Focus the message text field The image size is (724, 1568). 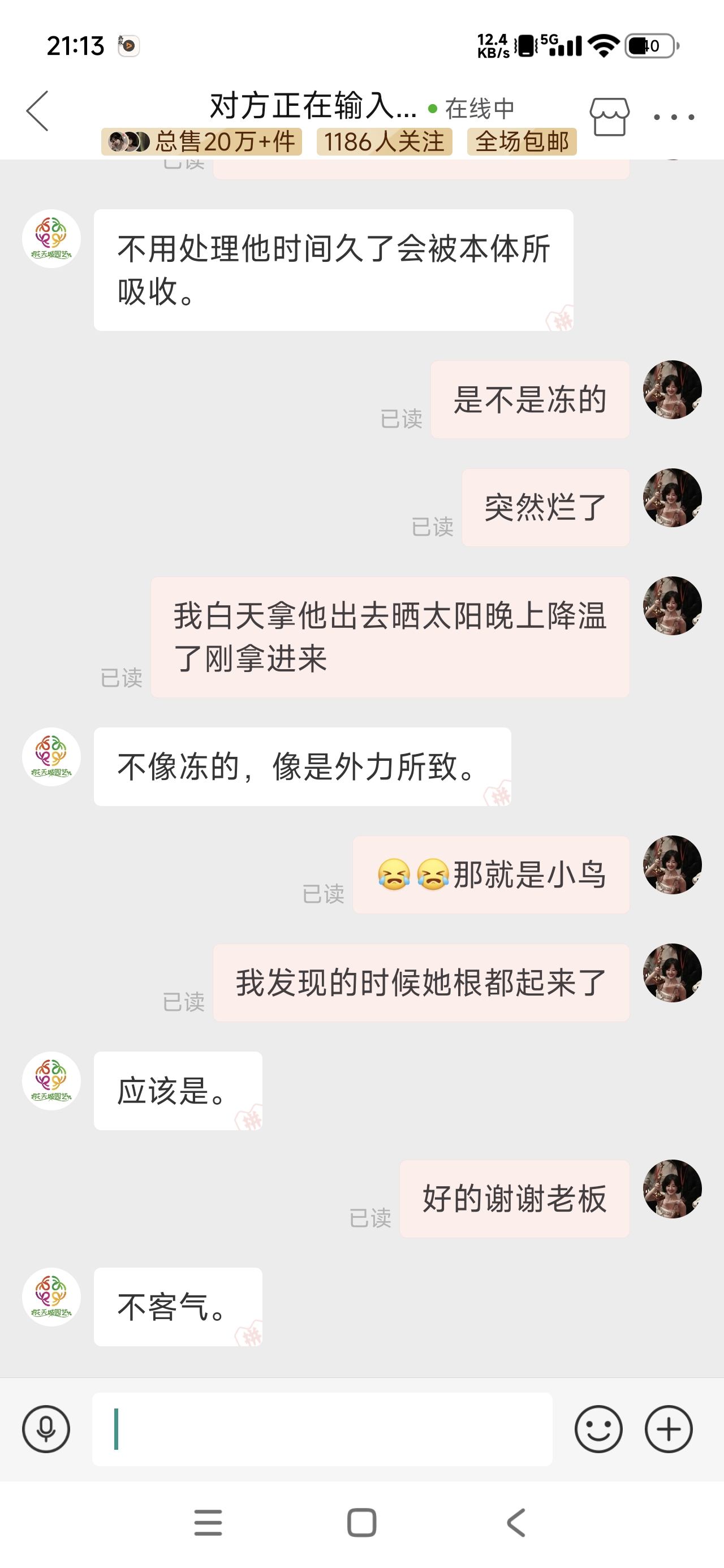322,1429
